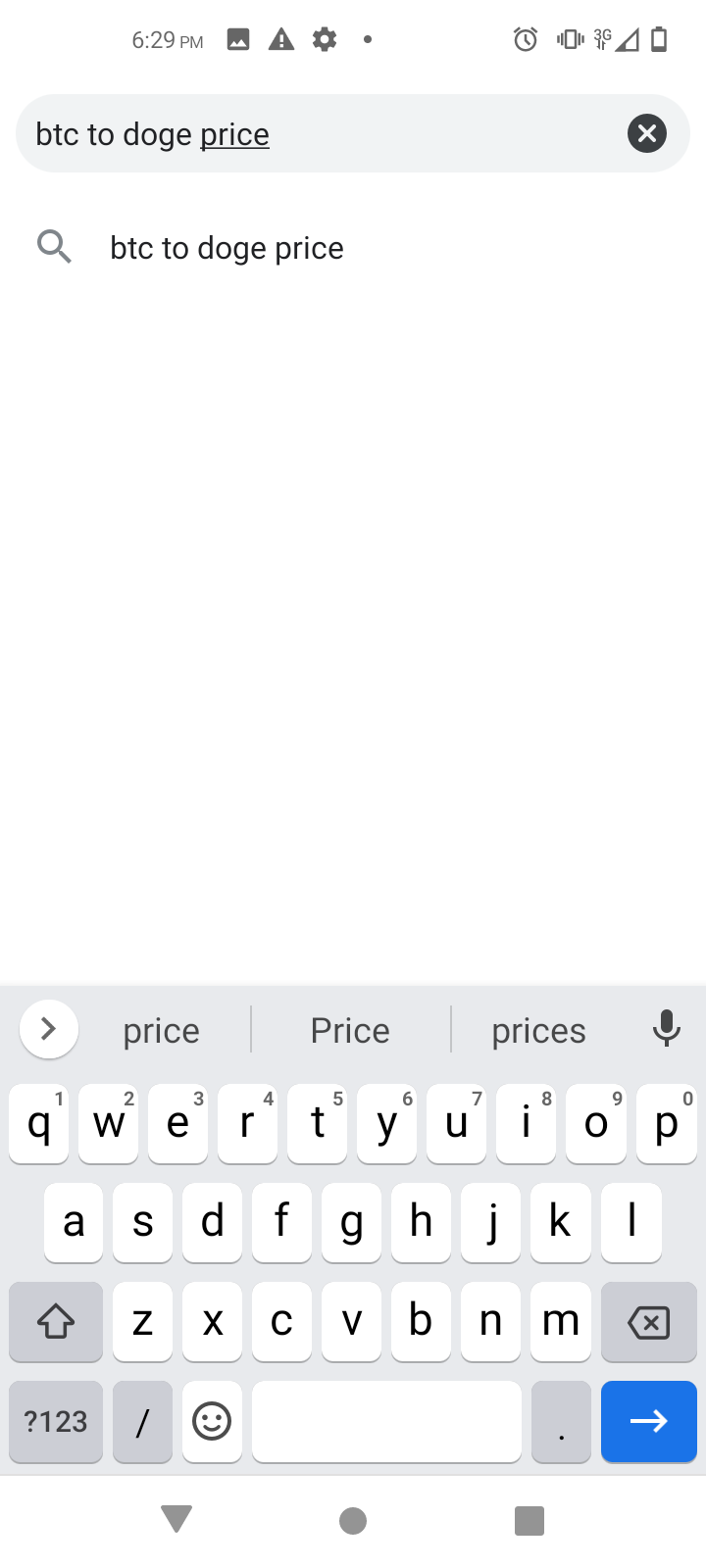Tap the settings gear in status bar

(325, 39)
